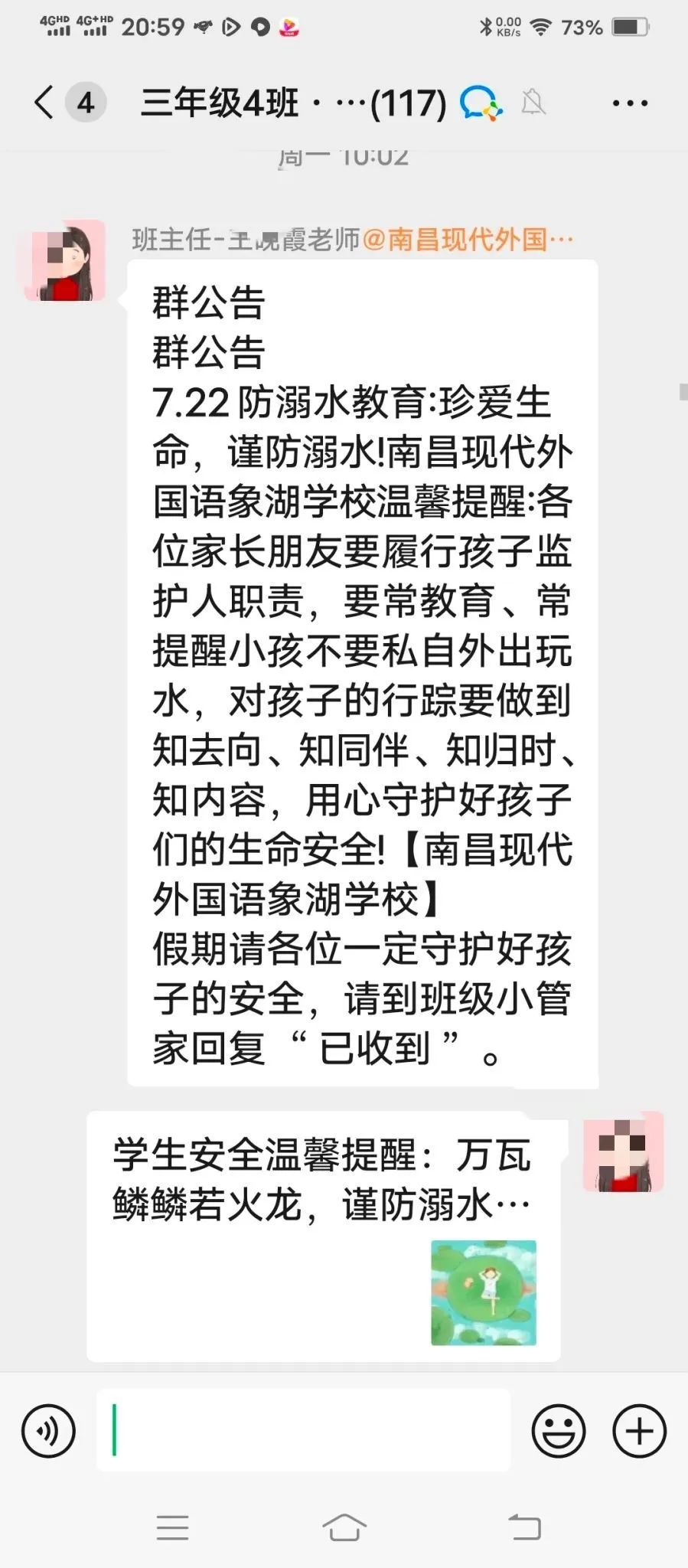Open the plus attachments menu
Viewport: 688px width, 1568px height.
coord(640,1430)
